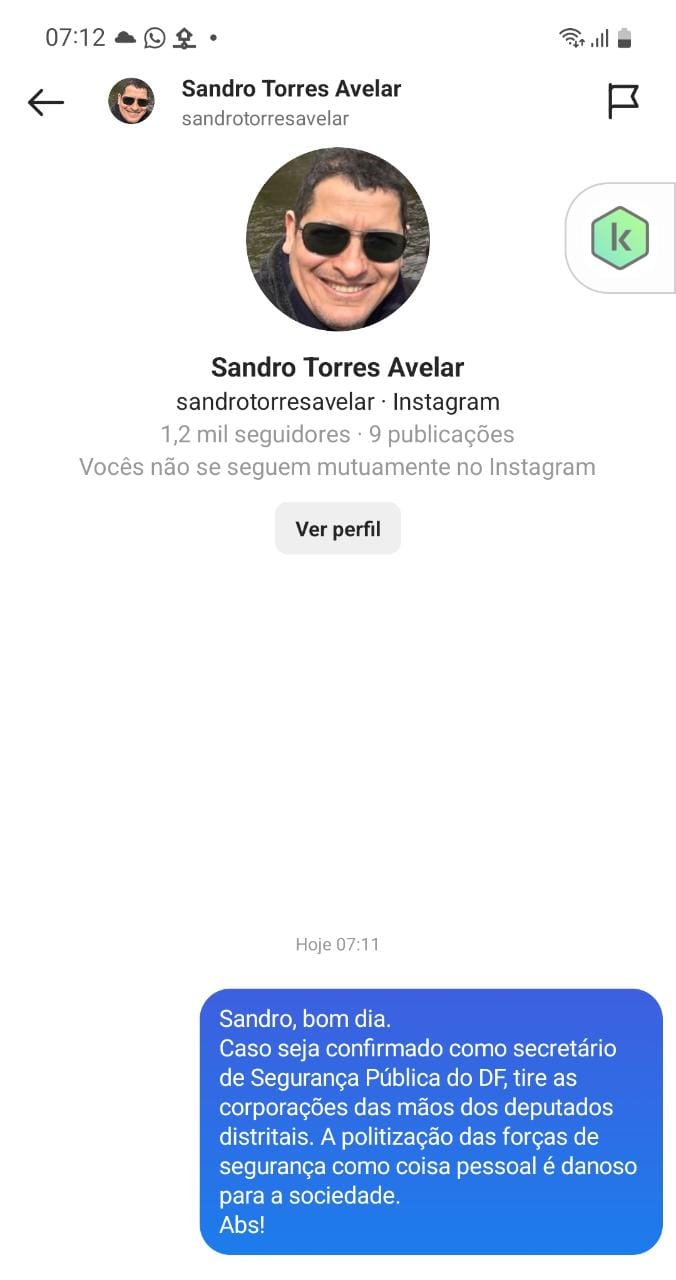Open Sandro Torres Avelar's header name

pos(291,89)
